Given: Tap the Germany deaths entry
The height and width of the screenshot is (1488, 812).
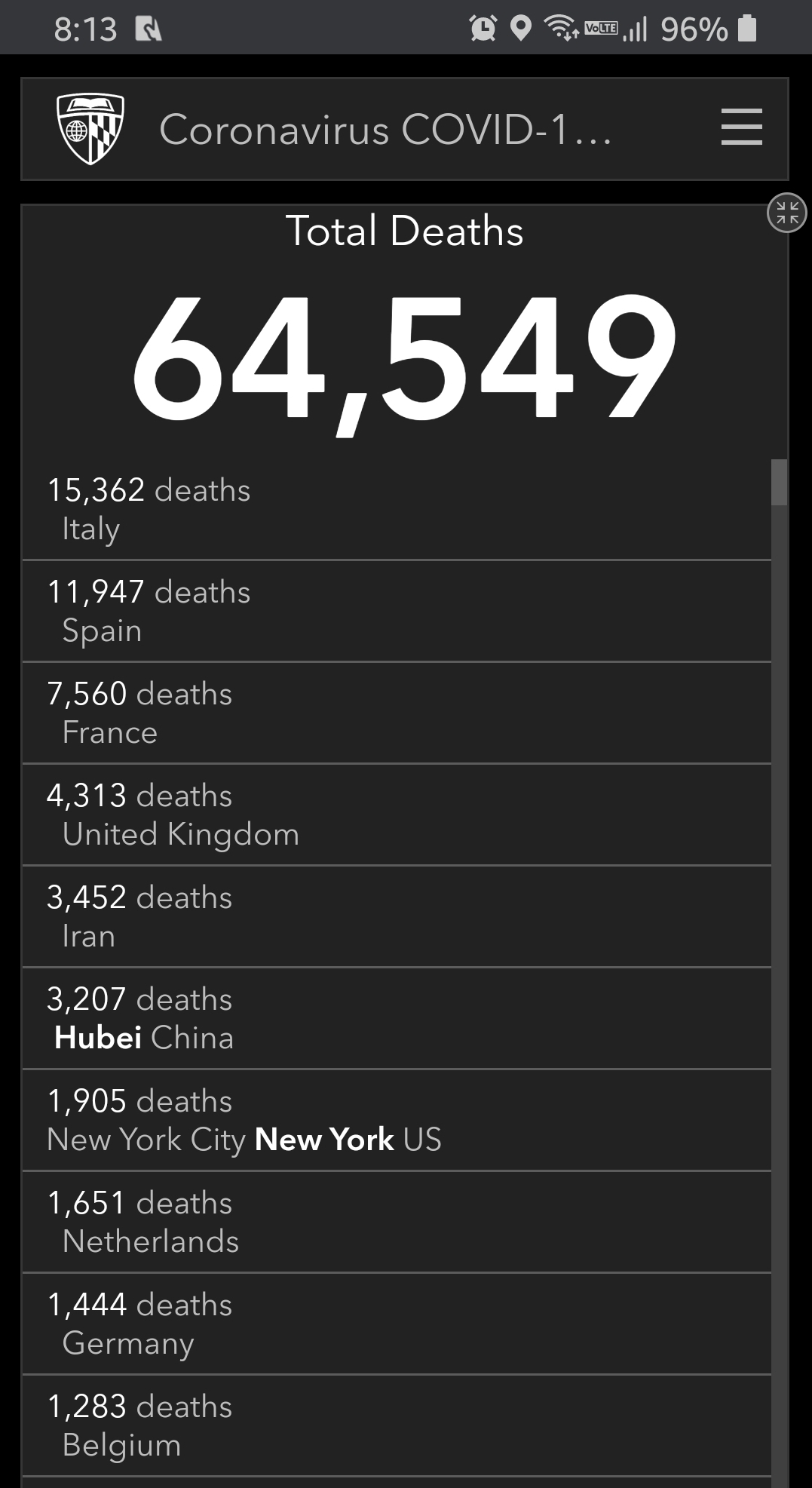Looking at the screenshot, I should 397,1324.
